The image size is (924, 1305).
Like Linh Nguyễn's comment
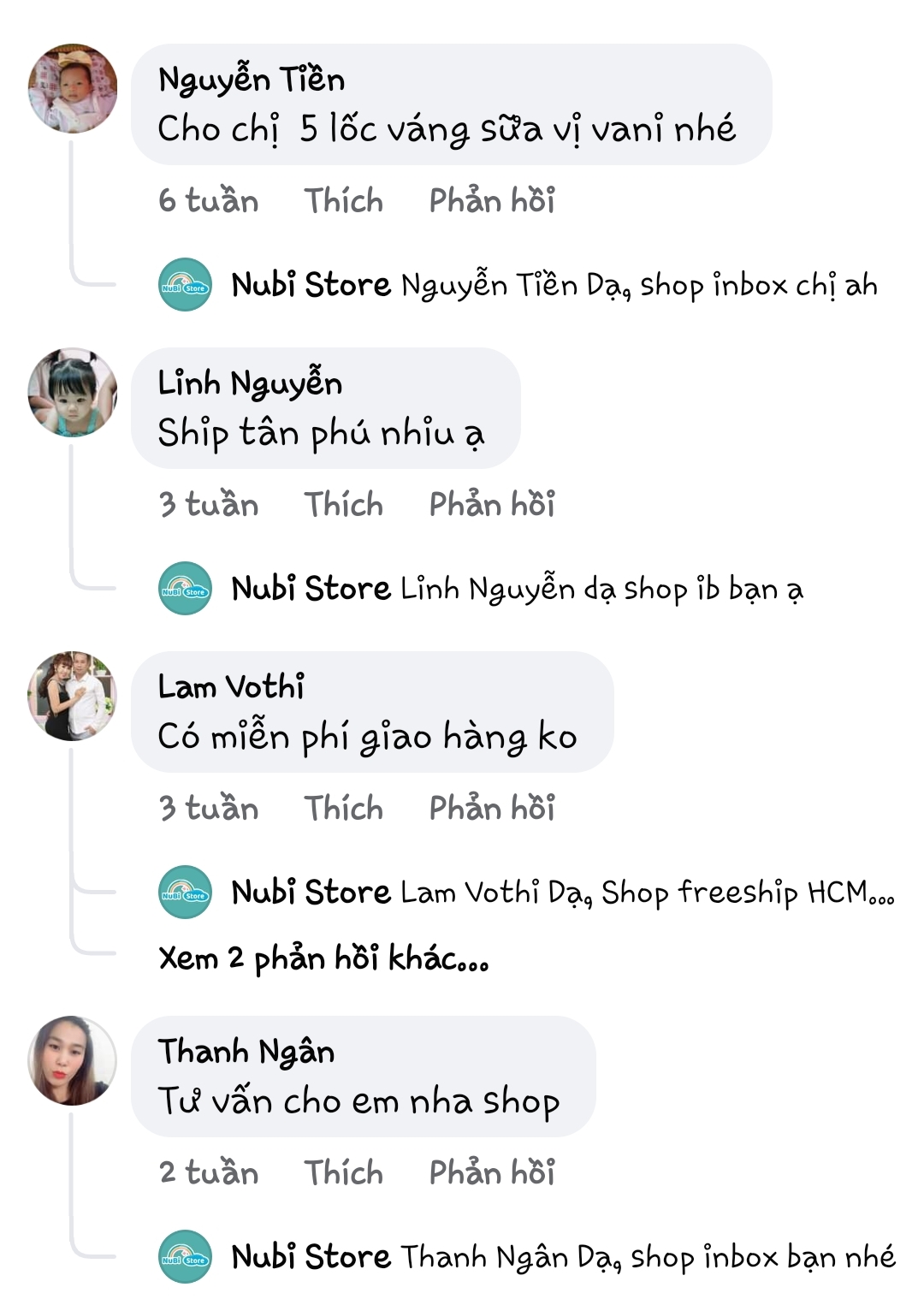pos(343,504)
